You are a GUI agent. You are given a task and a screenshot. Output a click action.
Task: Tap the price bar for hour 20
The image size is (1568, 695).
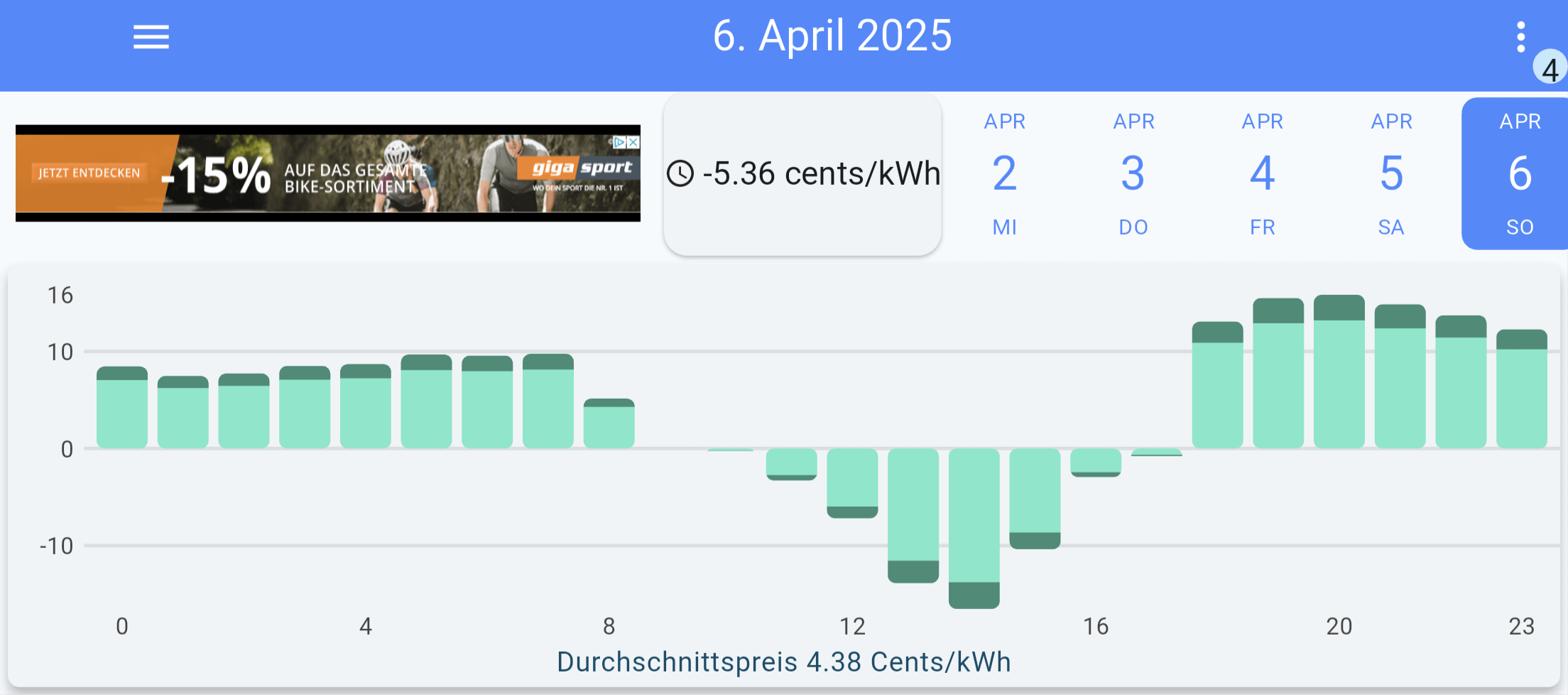coord(1339,372)
